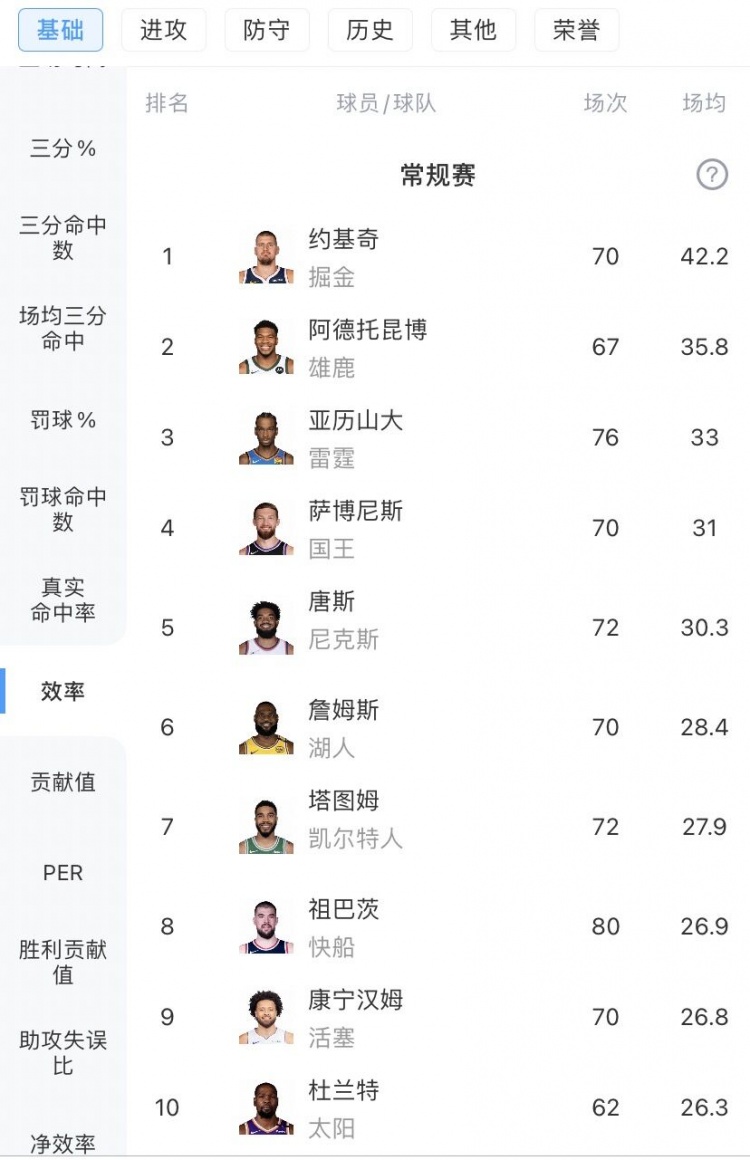Select 三分命中数 stat category
750x1160 pixels.
coord(63,238)
